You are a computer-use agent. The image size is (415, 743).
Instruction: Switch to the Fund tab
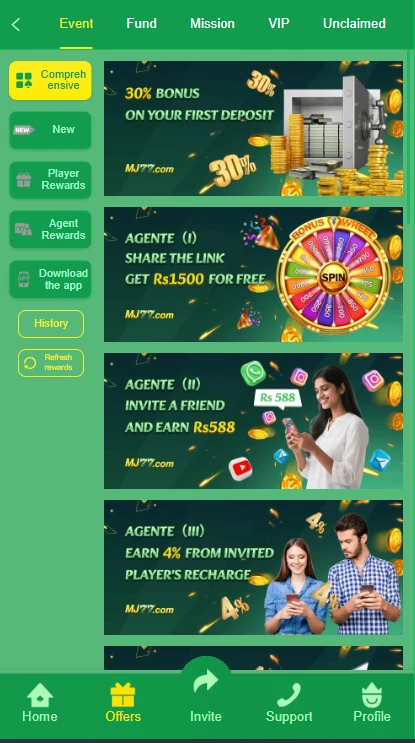click(141, 23)
